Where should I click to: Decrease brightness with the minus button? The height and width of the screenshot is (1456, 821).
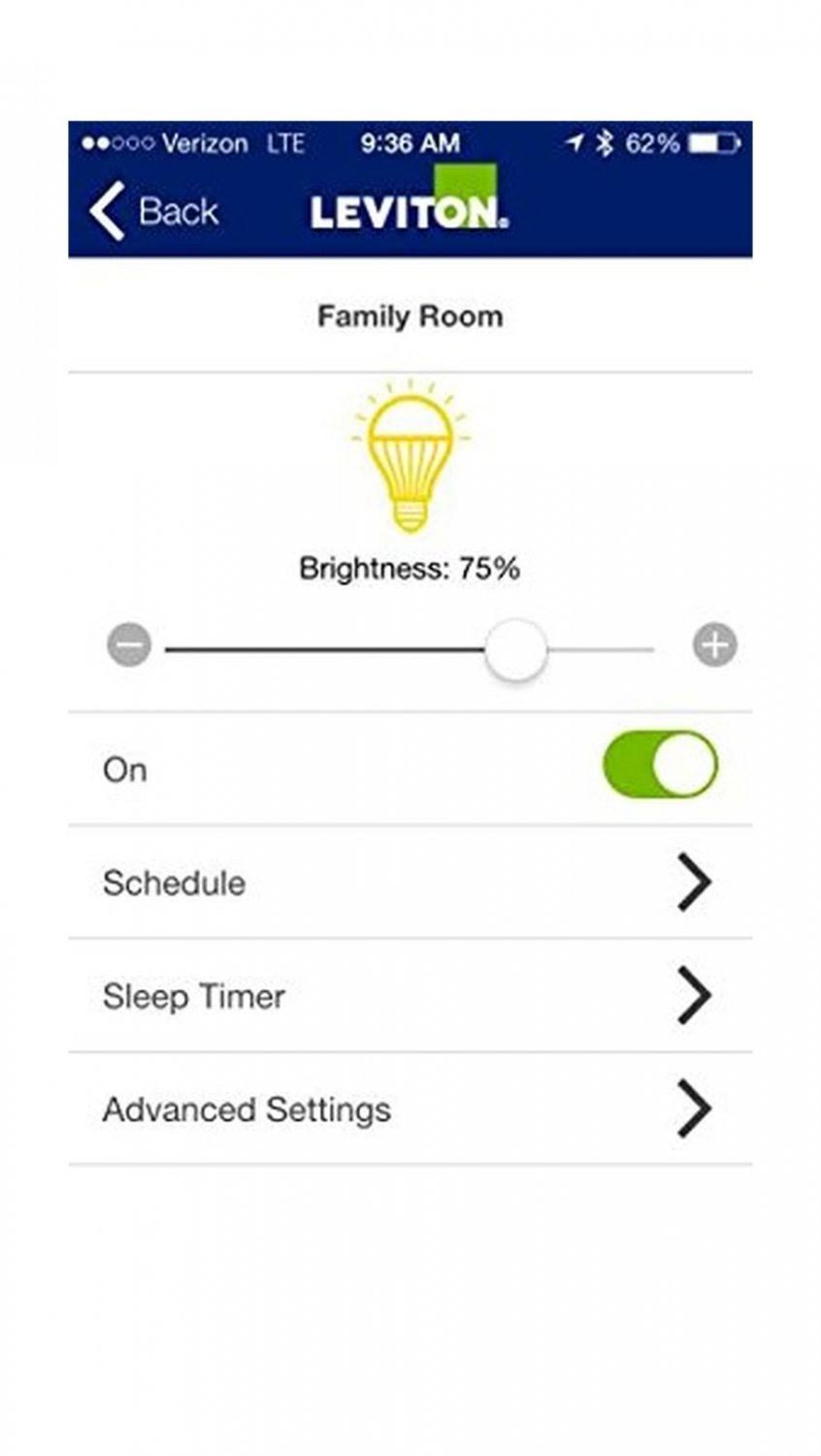(x=129, y=645)
